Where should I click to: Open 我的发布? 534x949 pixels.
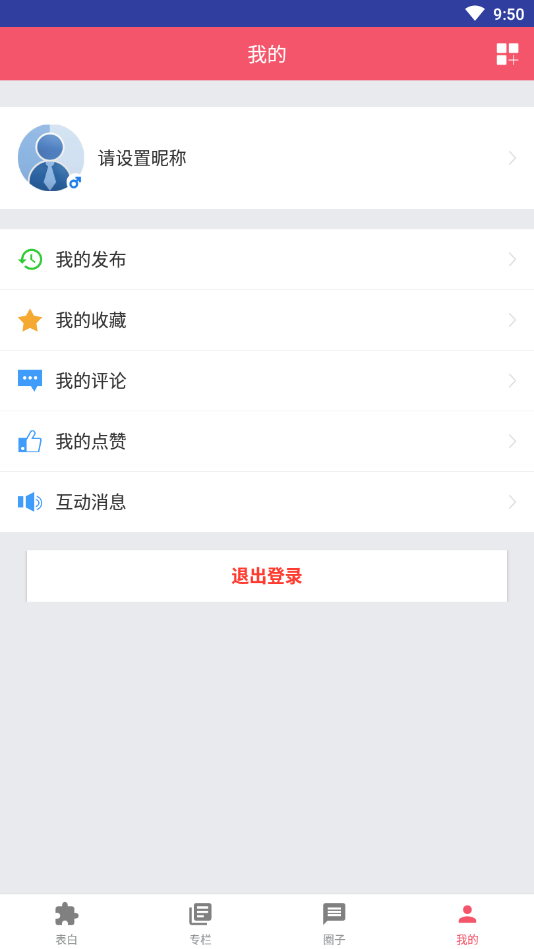click(x=267, y=260)
